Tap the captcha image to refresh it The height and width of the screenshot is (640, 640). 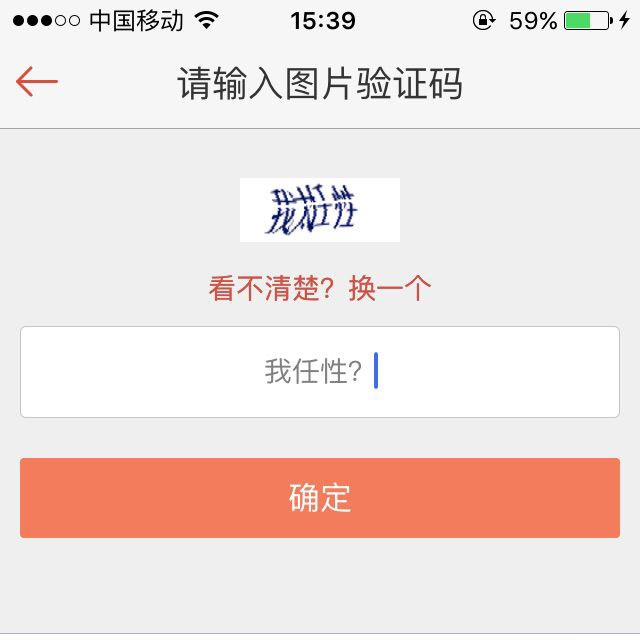320,210
